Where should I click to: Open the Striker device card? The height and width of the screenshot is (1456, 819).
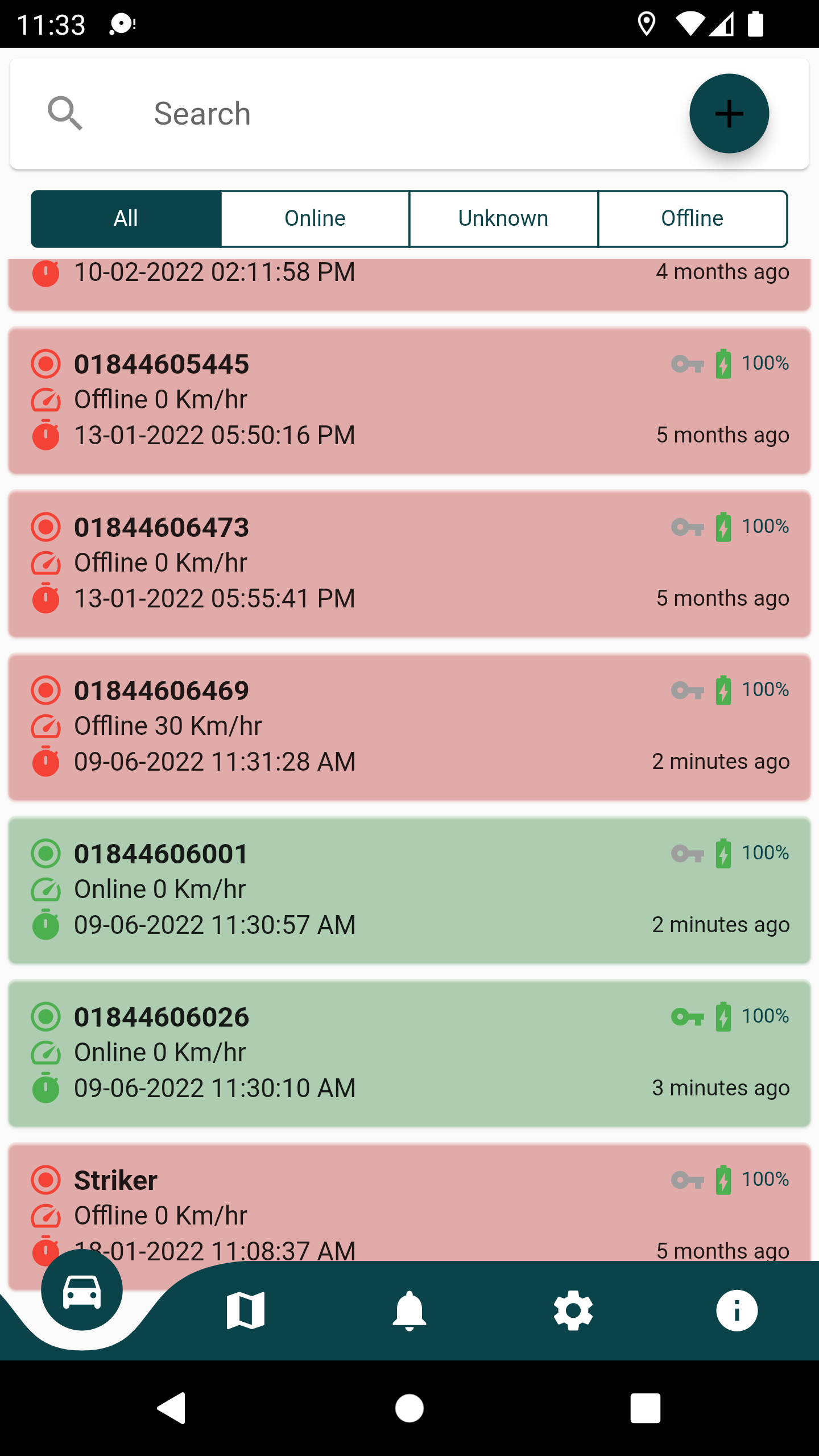coord(409,1200)
